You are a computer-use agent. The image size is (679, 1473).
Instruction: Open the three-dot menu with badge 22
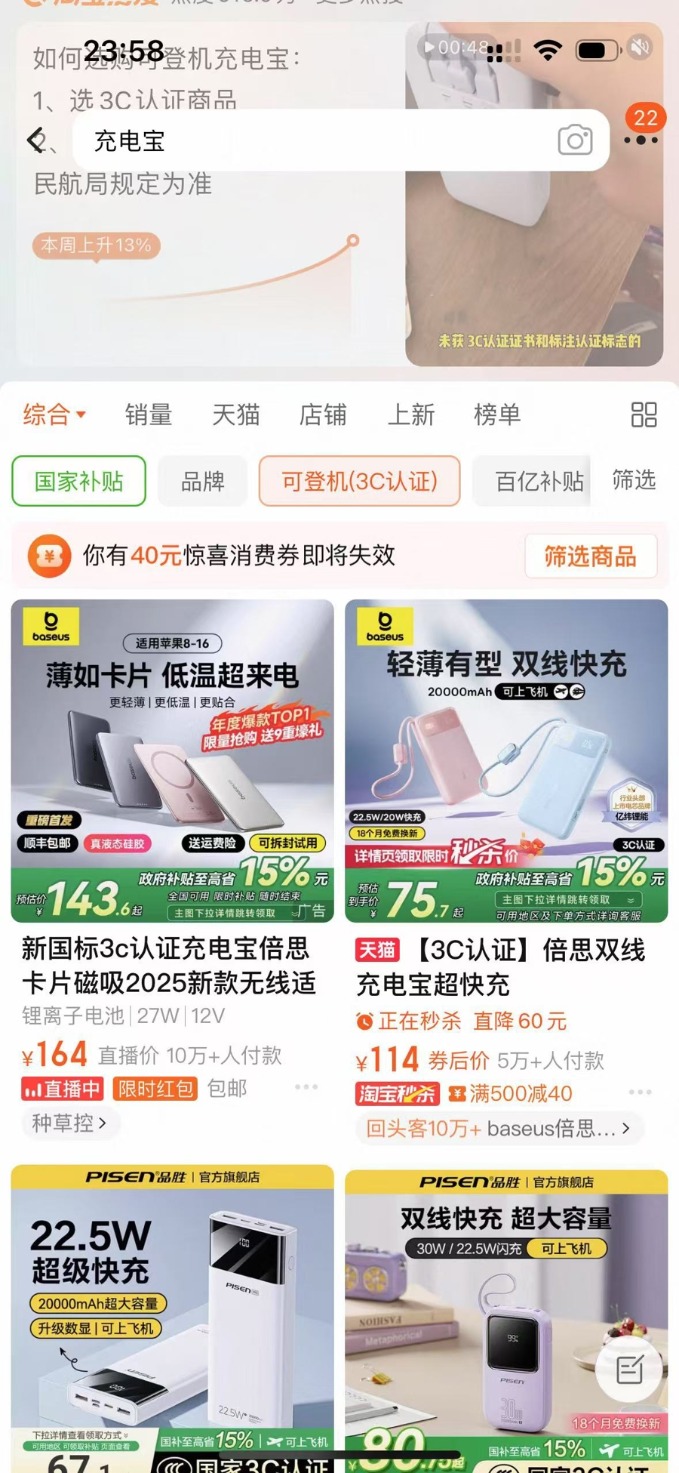point(641,138)
